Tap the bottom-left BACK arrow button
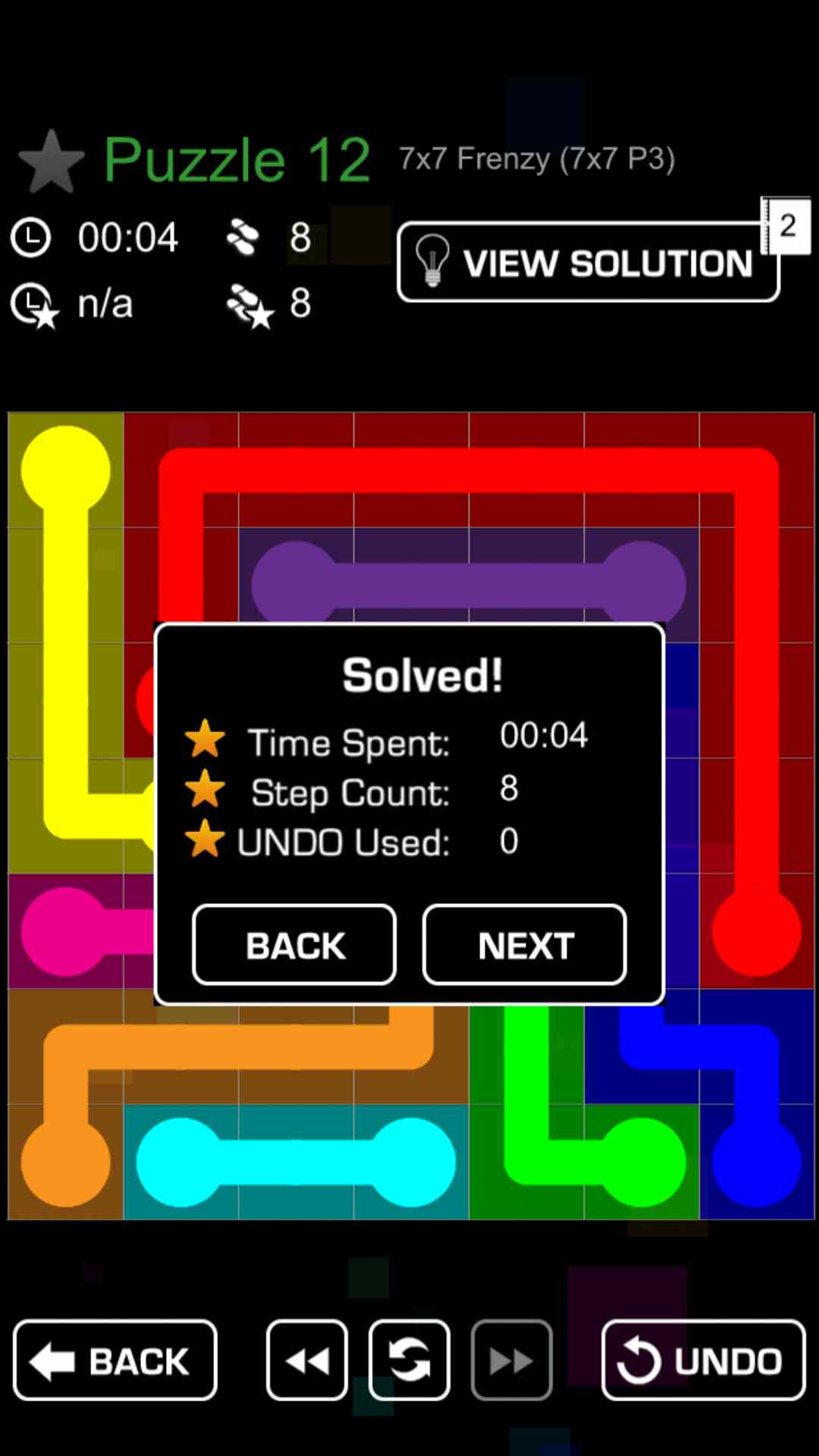This screenshot has height=1456, width=819. click(x=115, y=1360)
